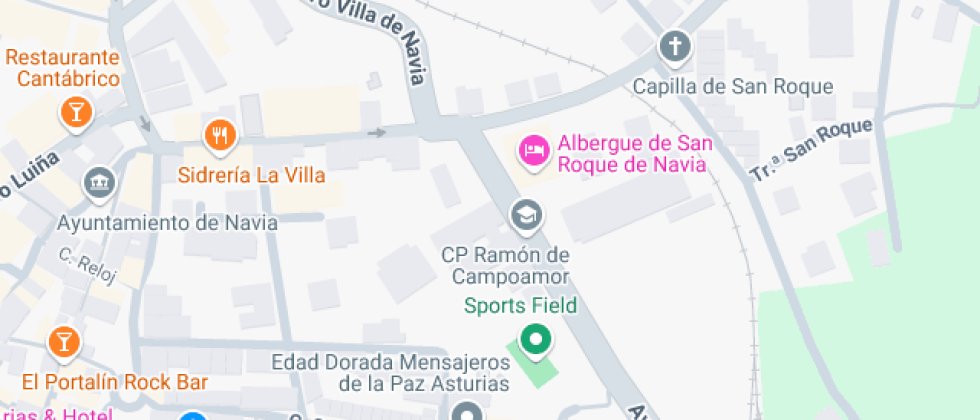Select the Sidrería La Villa restaurant marker

click(x=219, y=134)
